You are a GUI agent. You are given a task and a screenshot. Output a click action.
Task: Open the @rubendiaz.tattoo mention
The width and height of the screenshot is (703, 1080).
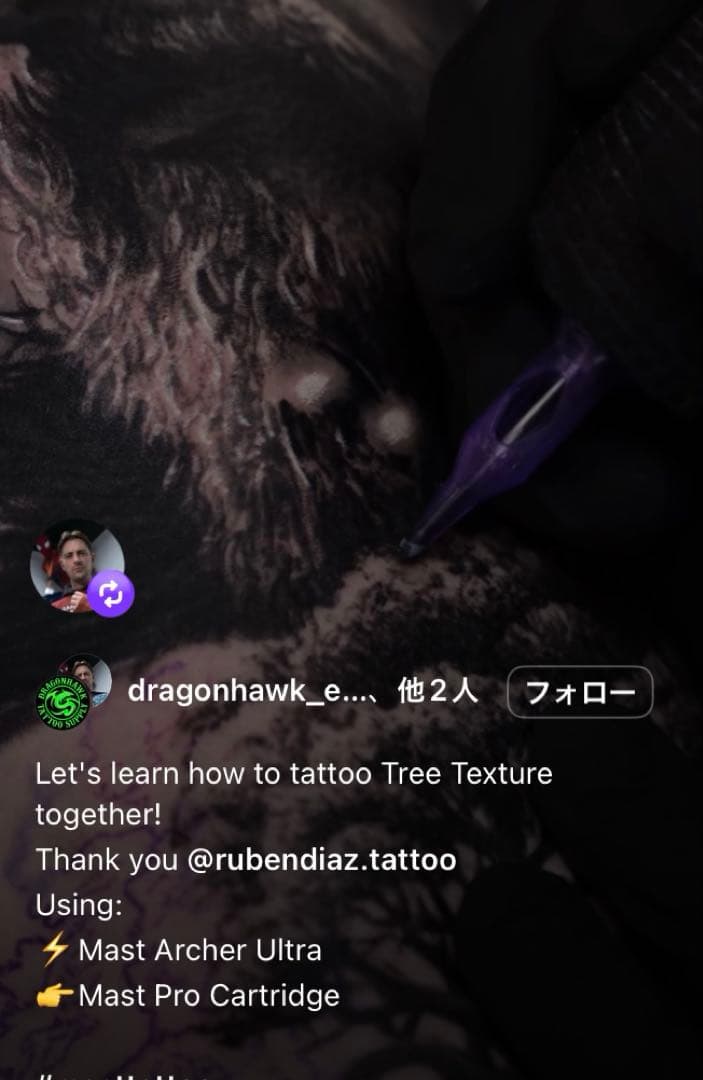coord(321,860)
